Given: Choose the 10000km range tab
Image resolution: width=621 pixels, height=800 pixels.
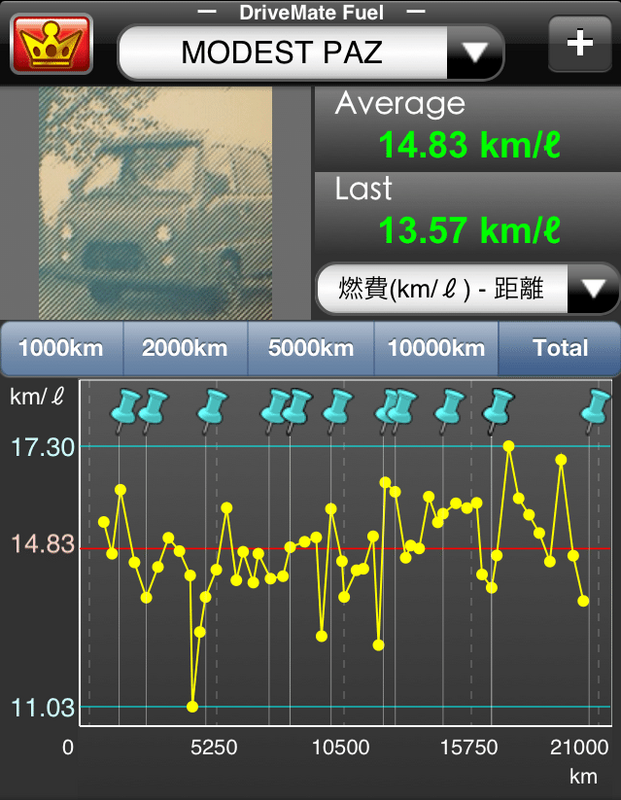Looking at the screenshot, I should (x=436, y=348).
